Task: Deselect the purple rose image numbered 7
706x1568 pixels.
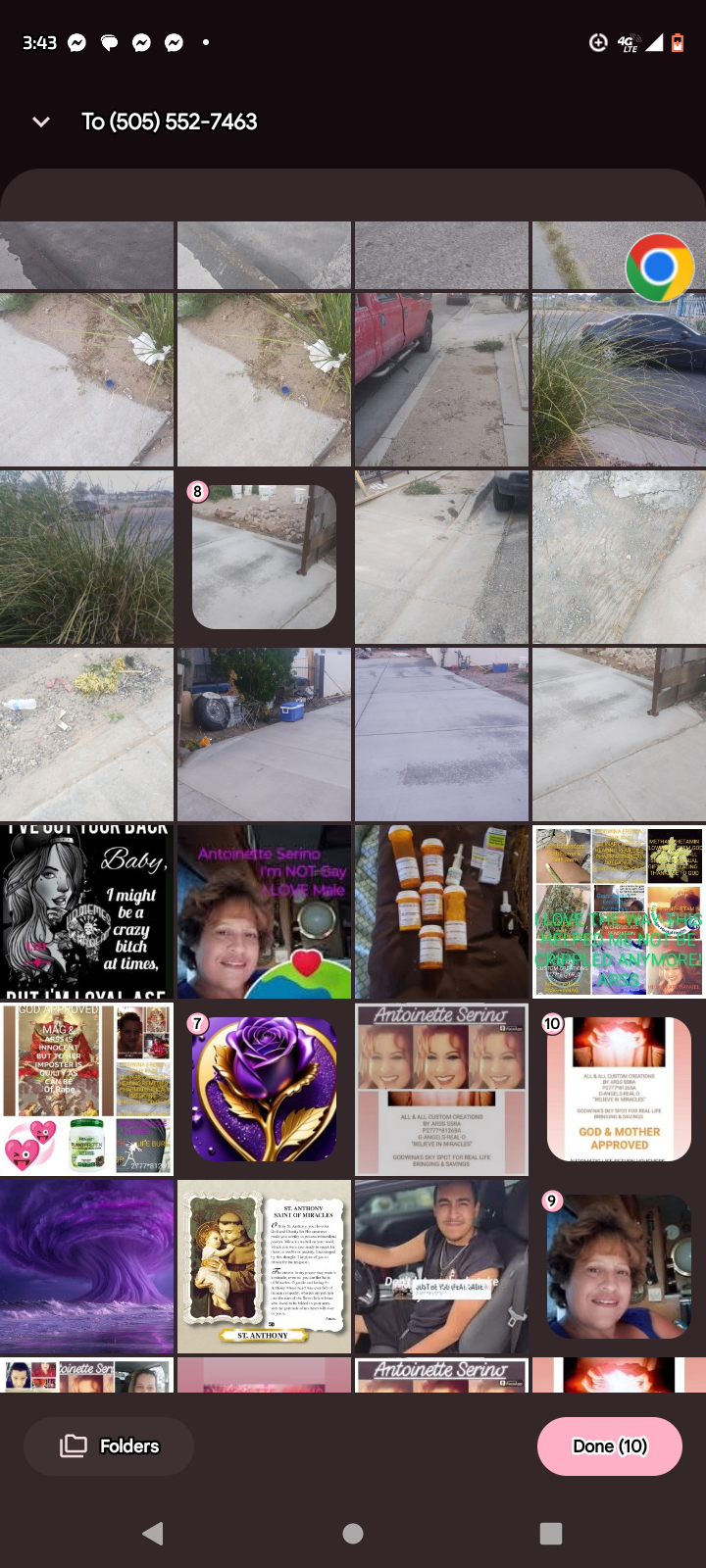Action: point(264,1089)
